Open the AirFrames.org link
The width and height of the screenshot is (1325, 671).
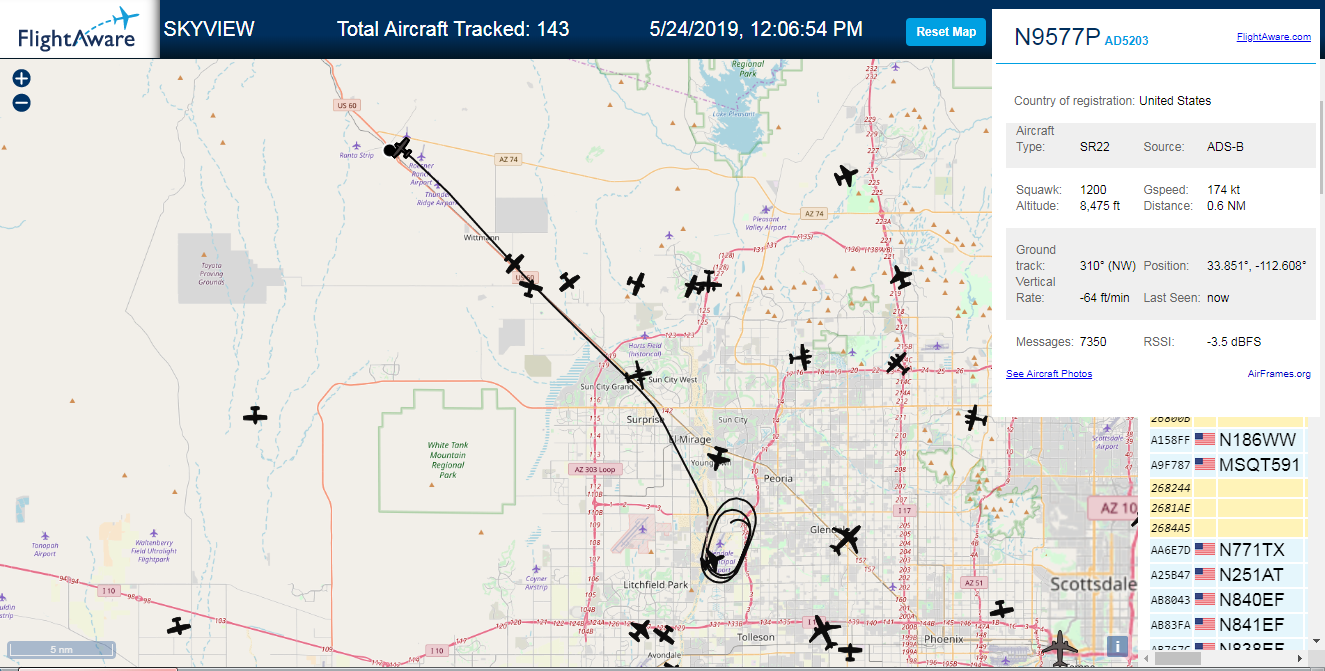(1279, 374)
